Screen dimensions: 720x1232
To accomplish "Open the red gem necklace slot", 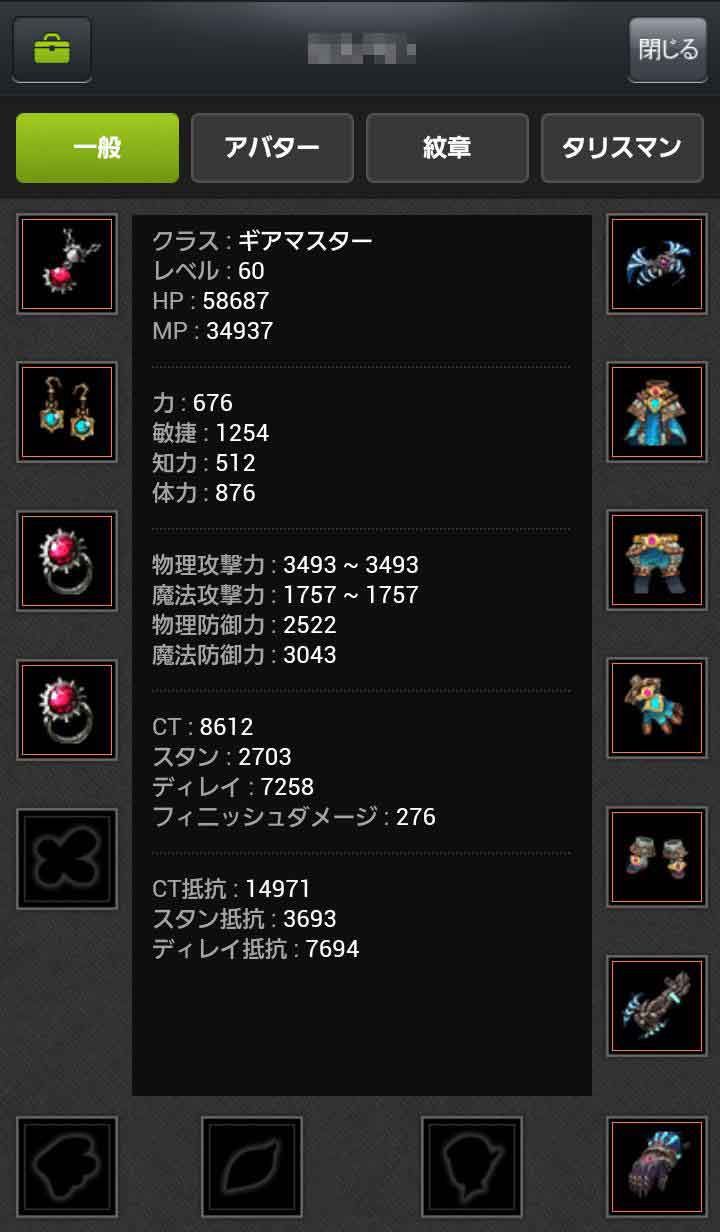I will (67, 264).
